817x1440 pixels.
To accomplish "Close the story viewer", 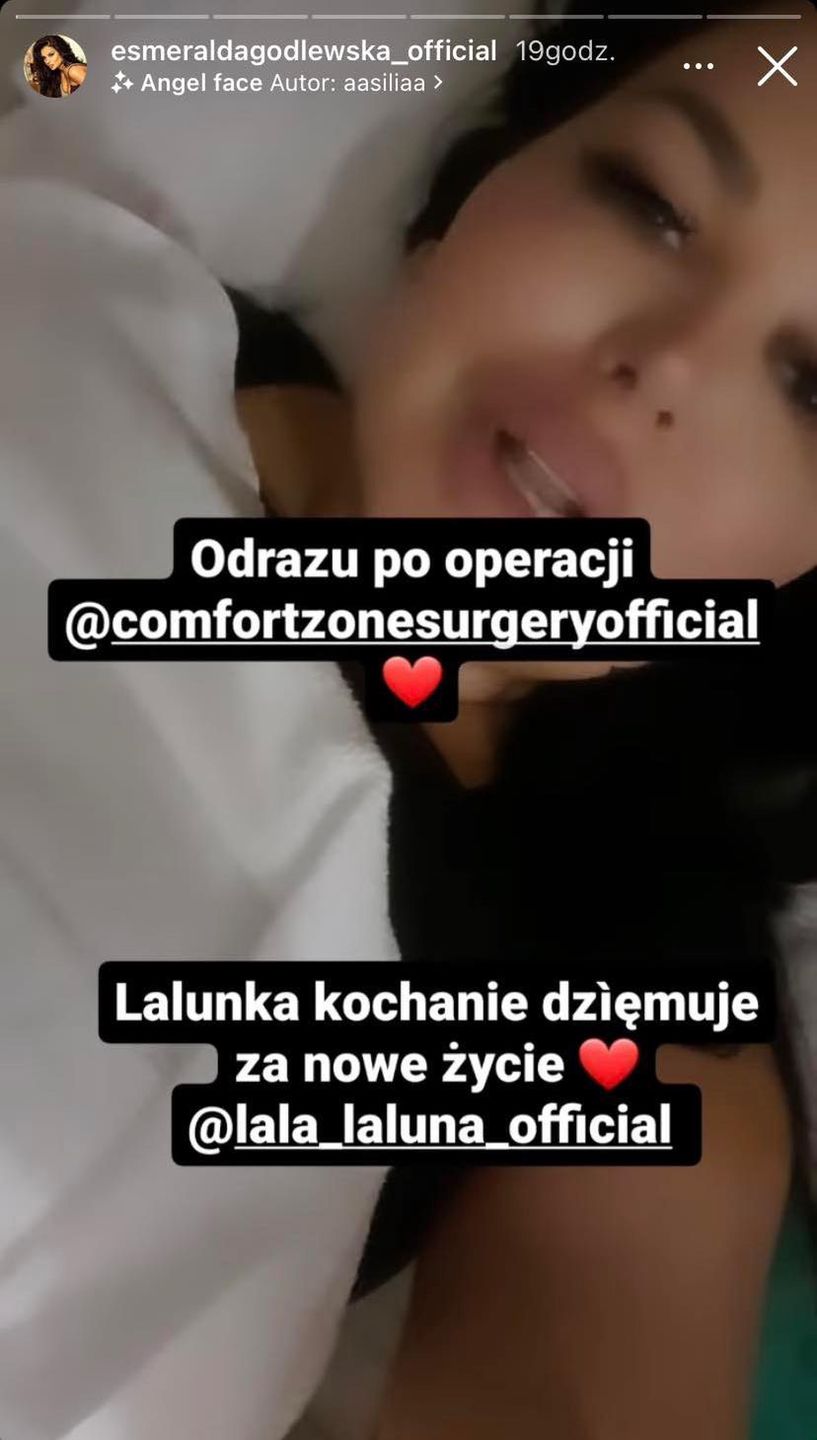I will (x=777, y=67).
